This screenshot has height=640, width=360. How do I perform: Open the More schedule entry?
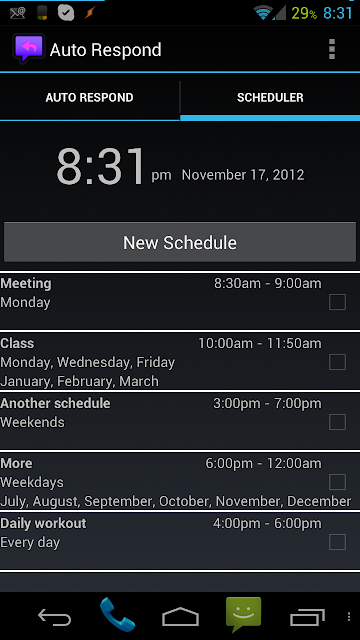click(180, 481)
